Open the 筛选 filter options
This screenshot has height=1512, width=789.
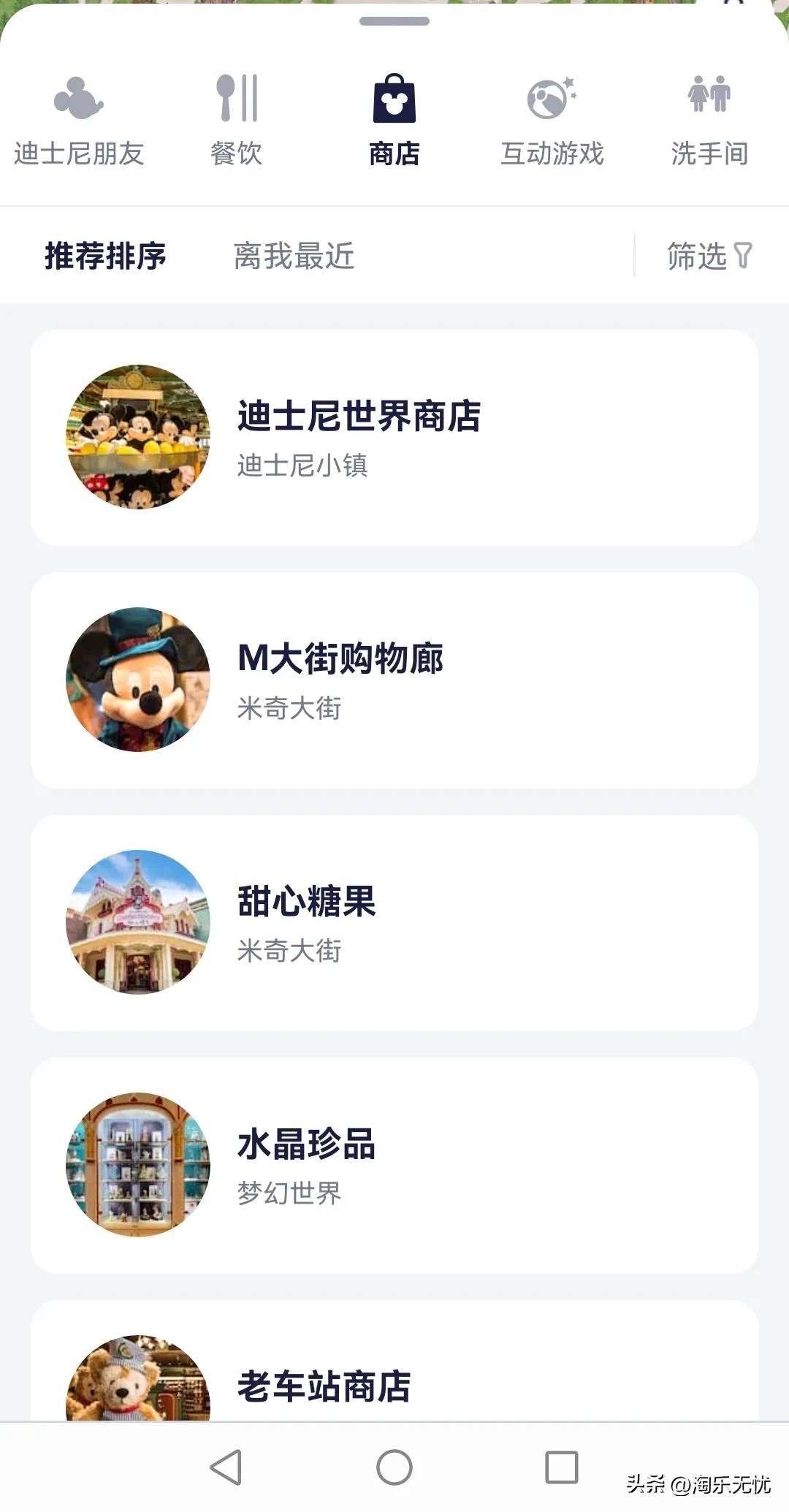(x=709, y=256)
